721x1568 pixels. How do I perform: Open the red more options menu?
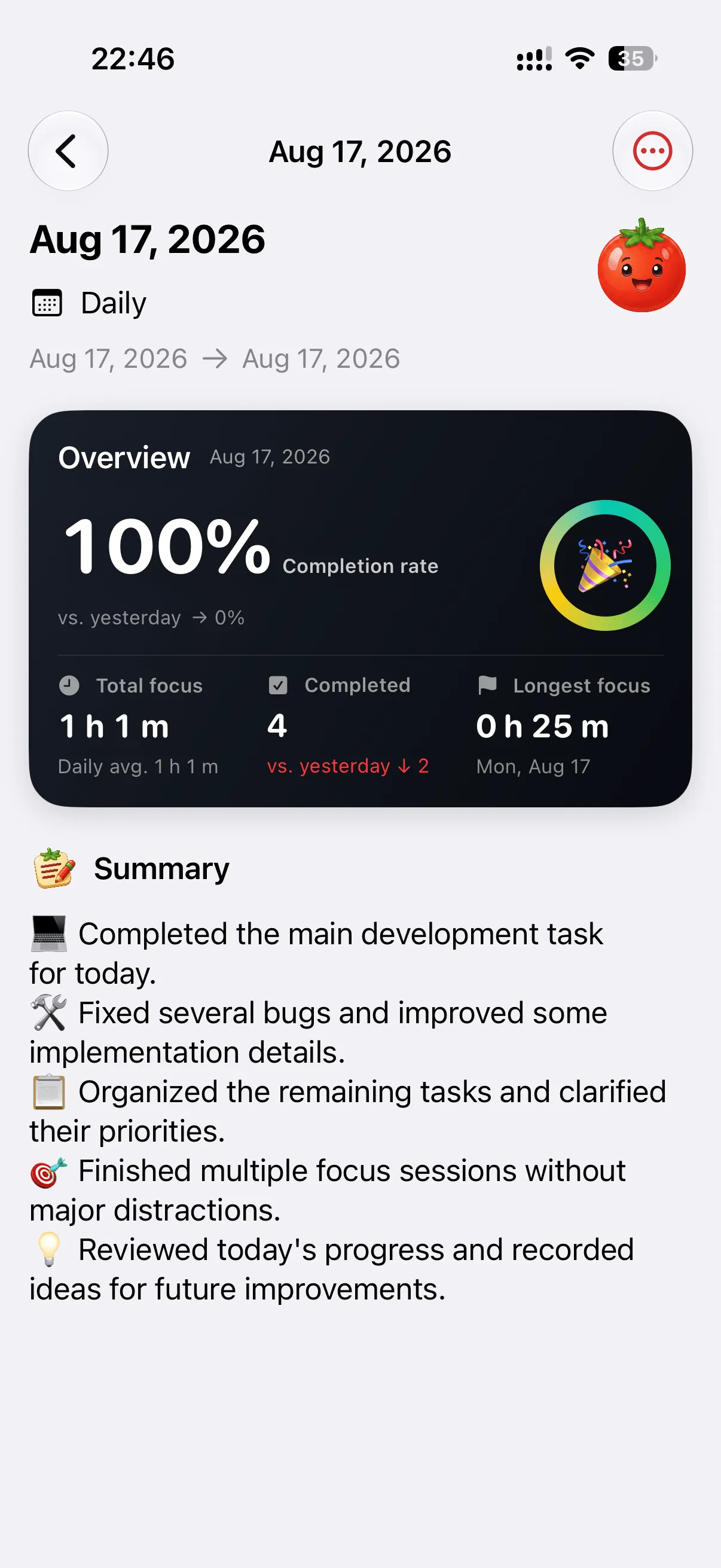click(652, 151)
